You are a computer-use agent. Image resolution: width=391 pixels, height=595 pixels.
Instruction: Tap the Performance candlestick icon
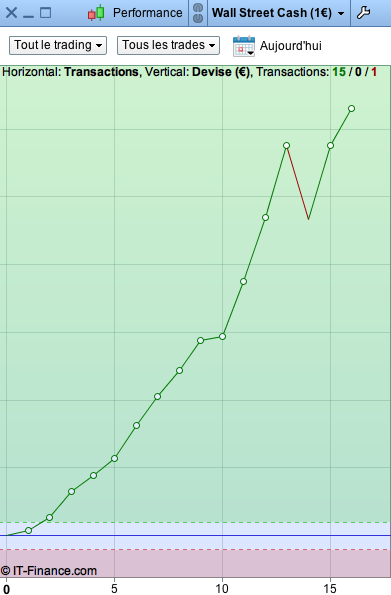(x=96, y=13)
